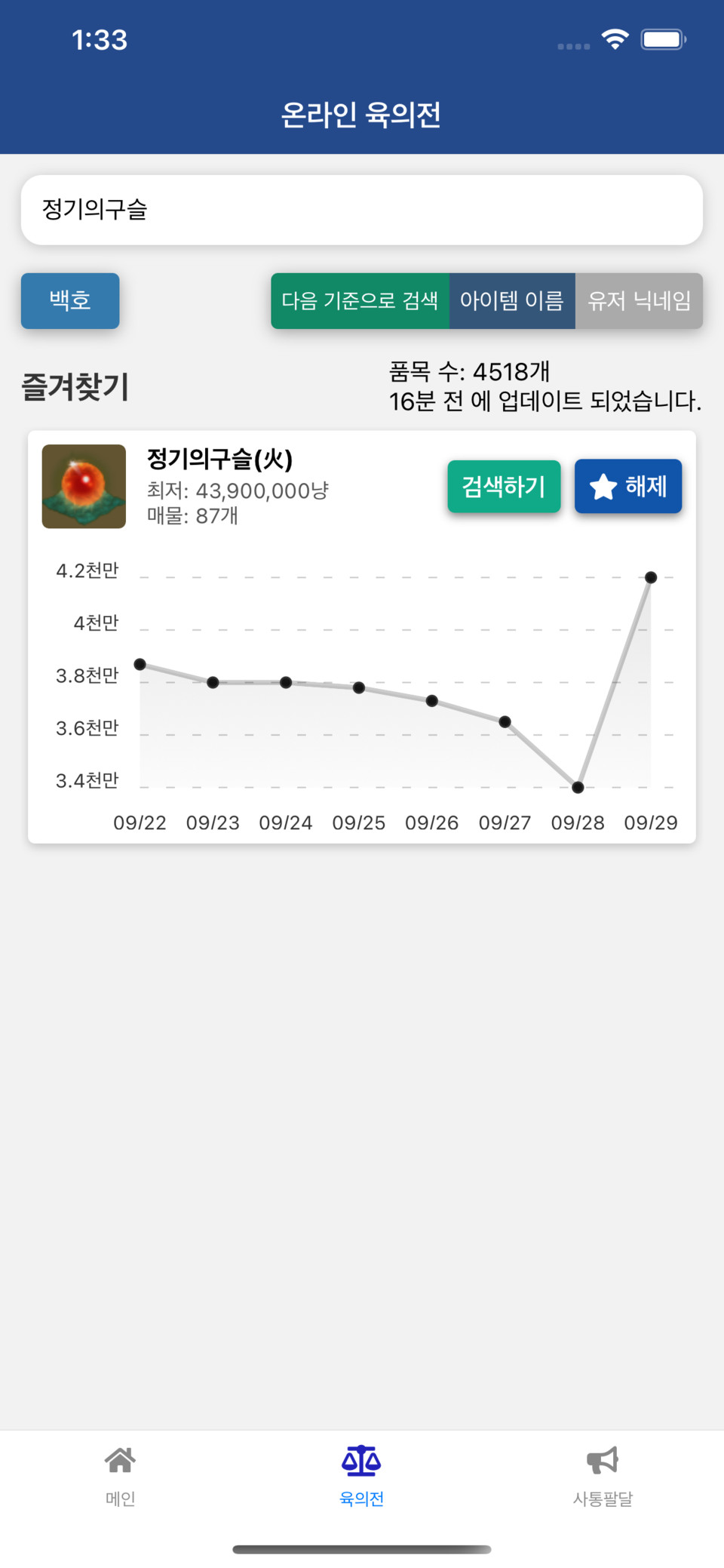This screenshot has width=724, height=1568.
Task: Click the 09/28 low point on the chart
Action: [x=577, y=787]
